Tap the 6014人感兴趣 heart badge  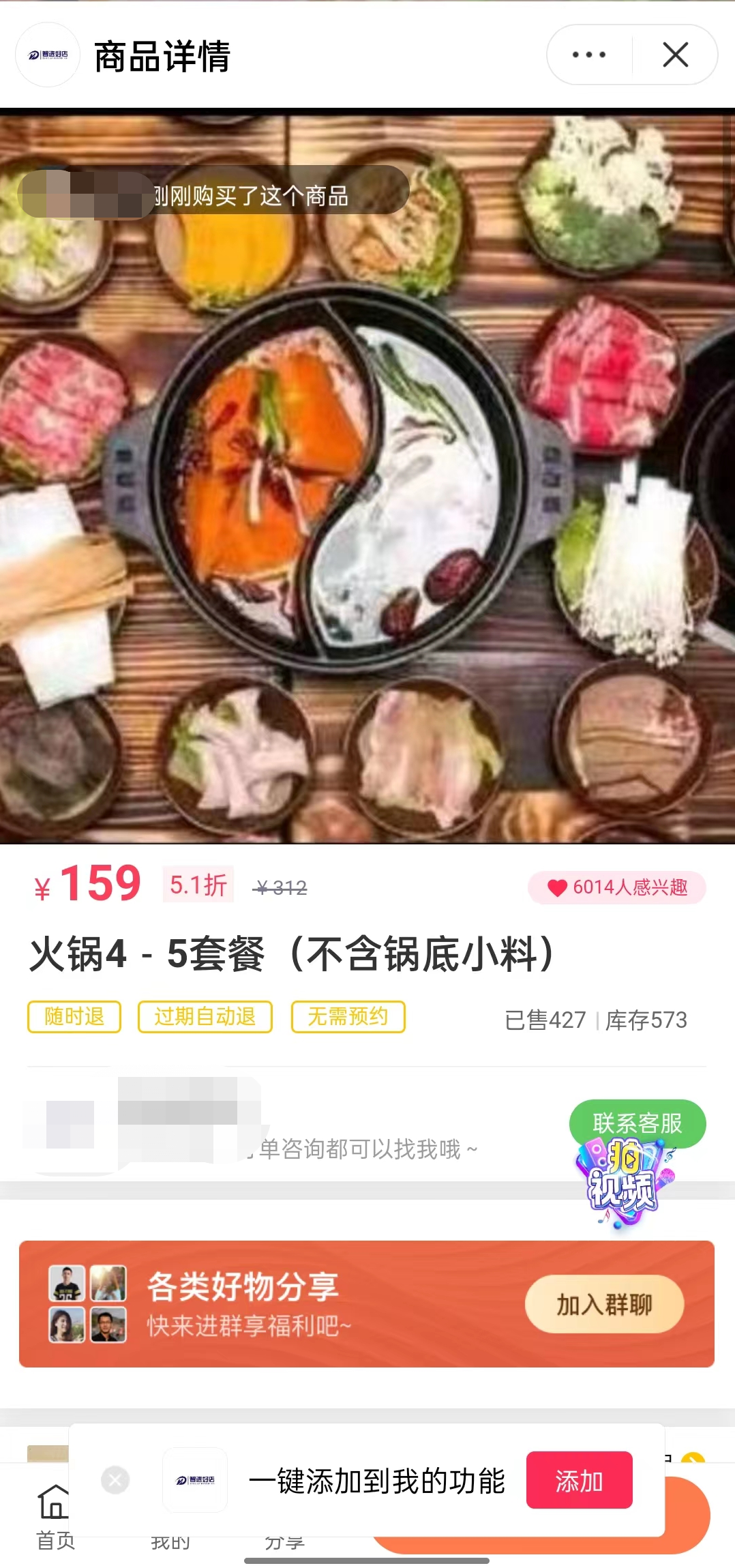pos(616,887)
